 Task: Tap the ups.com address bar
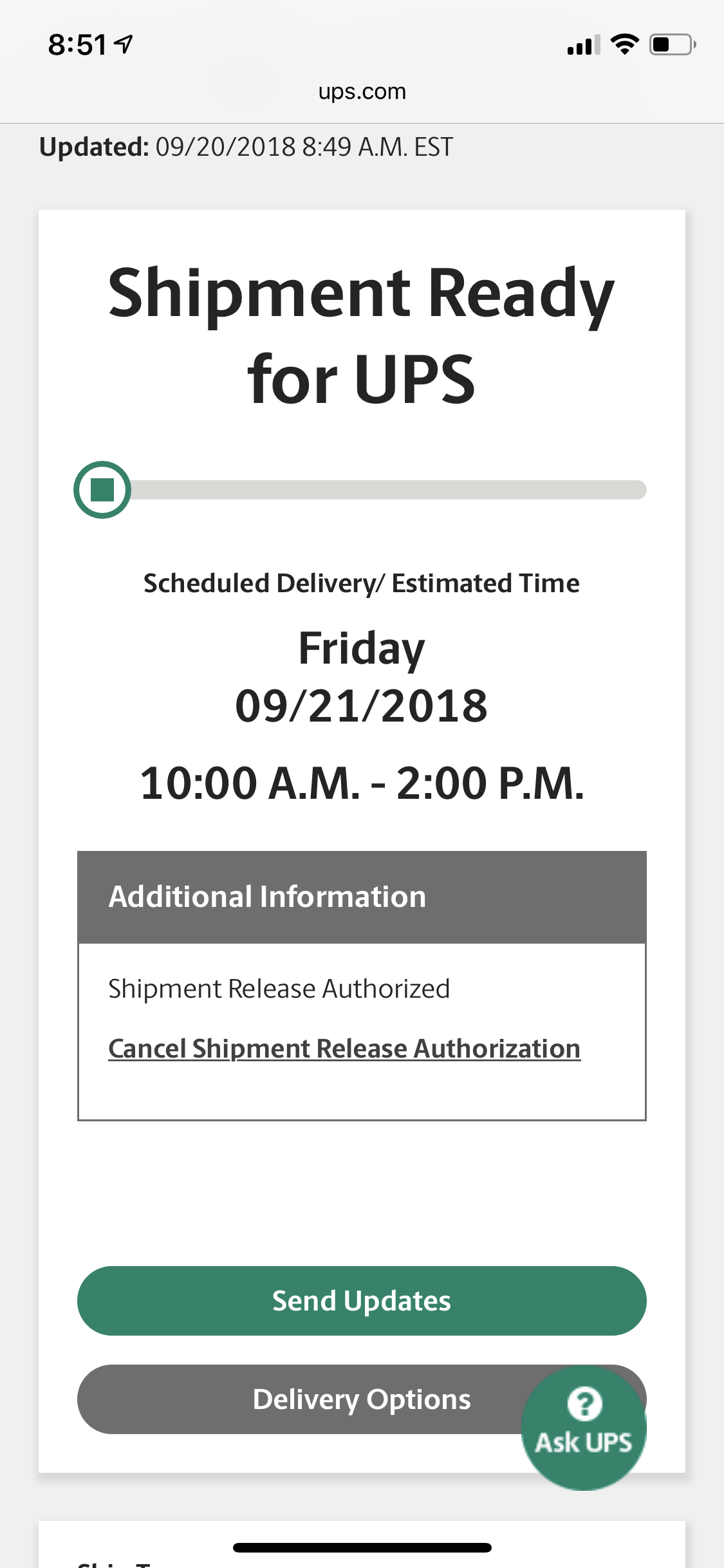point(362,91)
